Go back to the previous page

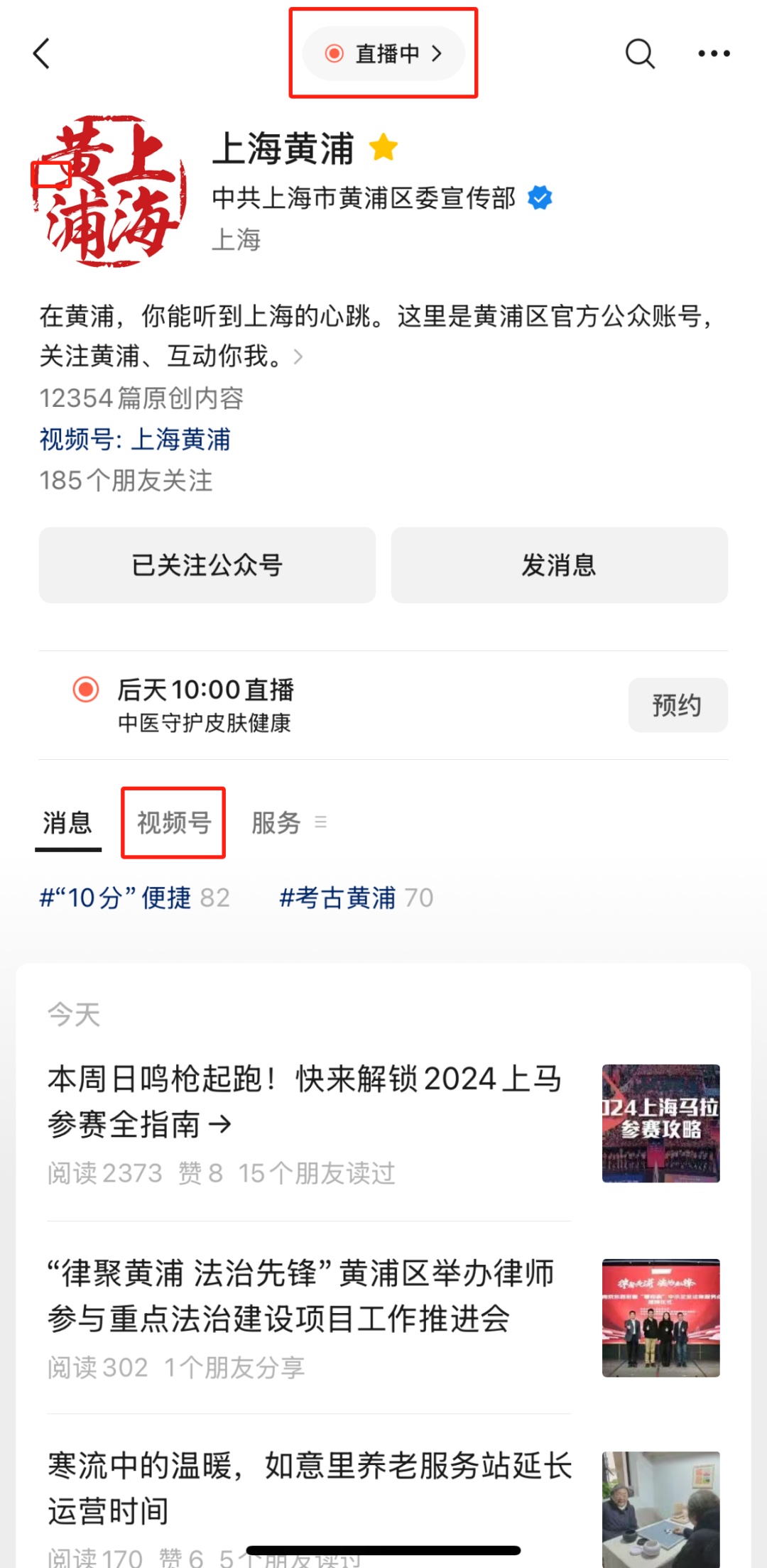coord(43,53)
